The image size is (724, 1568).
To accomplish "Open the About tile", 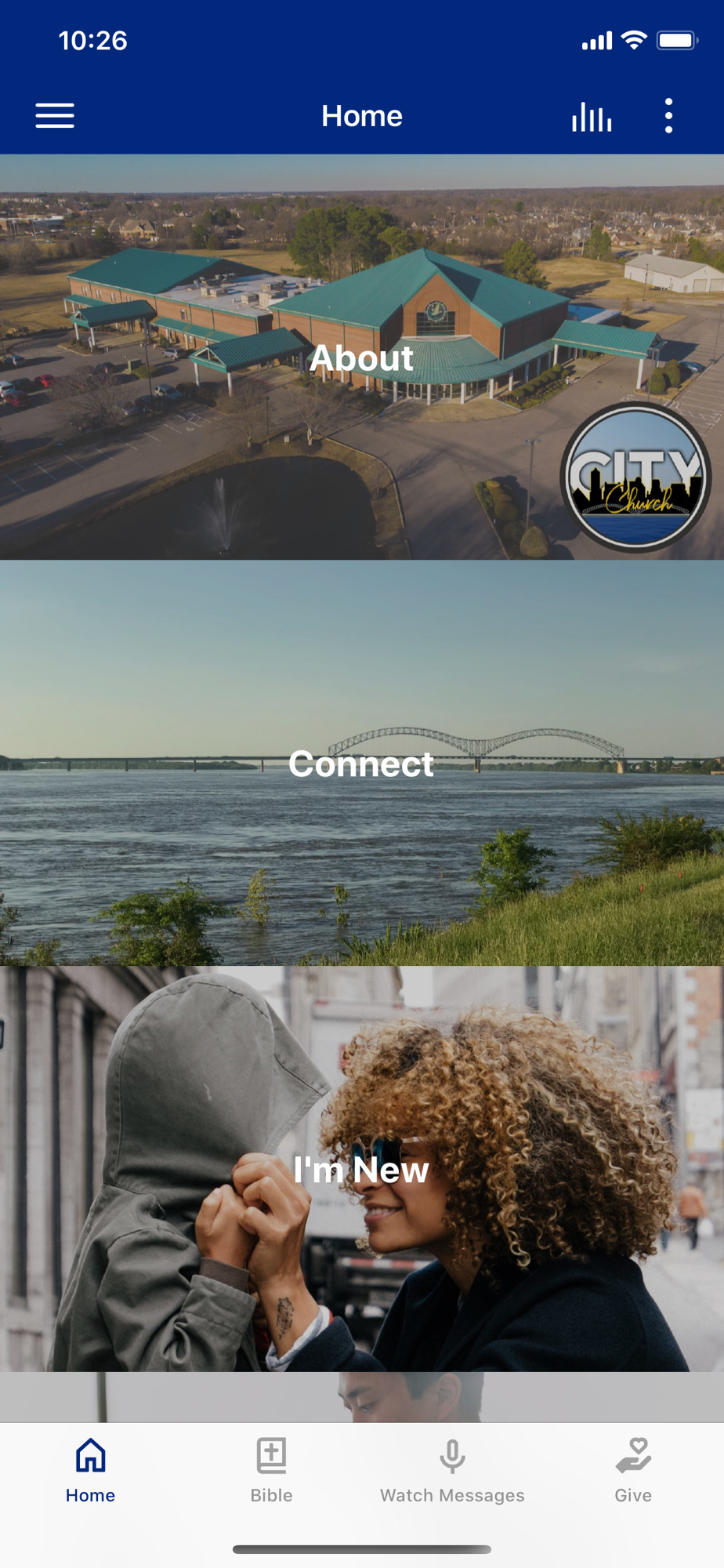I will coord(361,358).
